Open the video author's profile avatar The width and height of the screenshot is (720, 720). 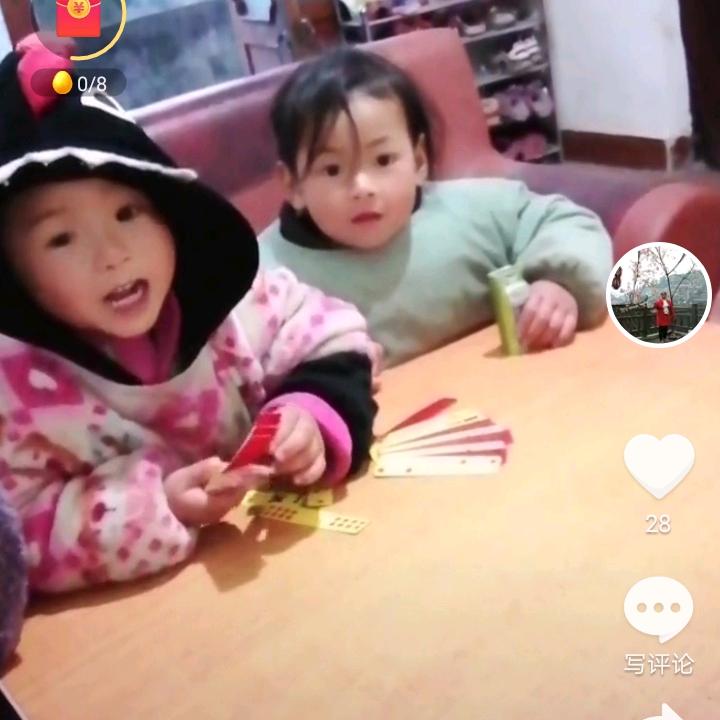(x=659, y=295)
